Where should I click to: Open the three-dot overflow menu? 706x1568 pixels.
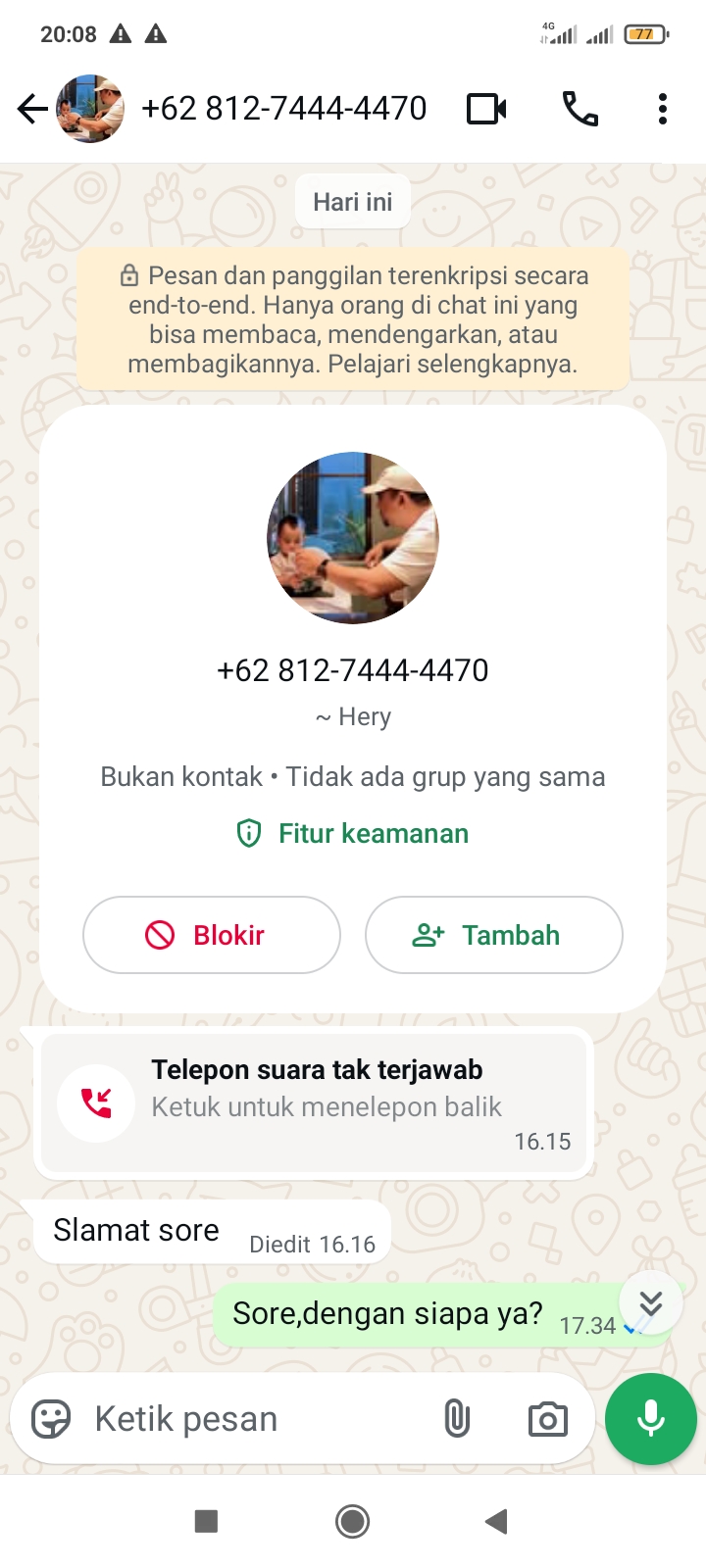click(663, 109)
